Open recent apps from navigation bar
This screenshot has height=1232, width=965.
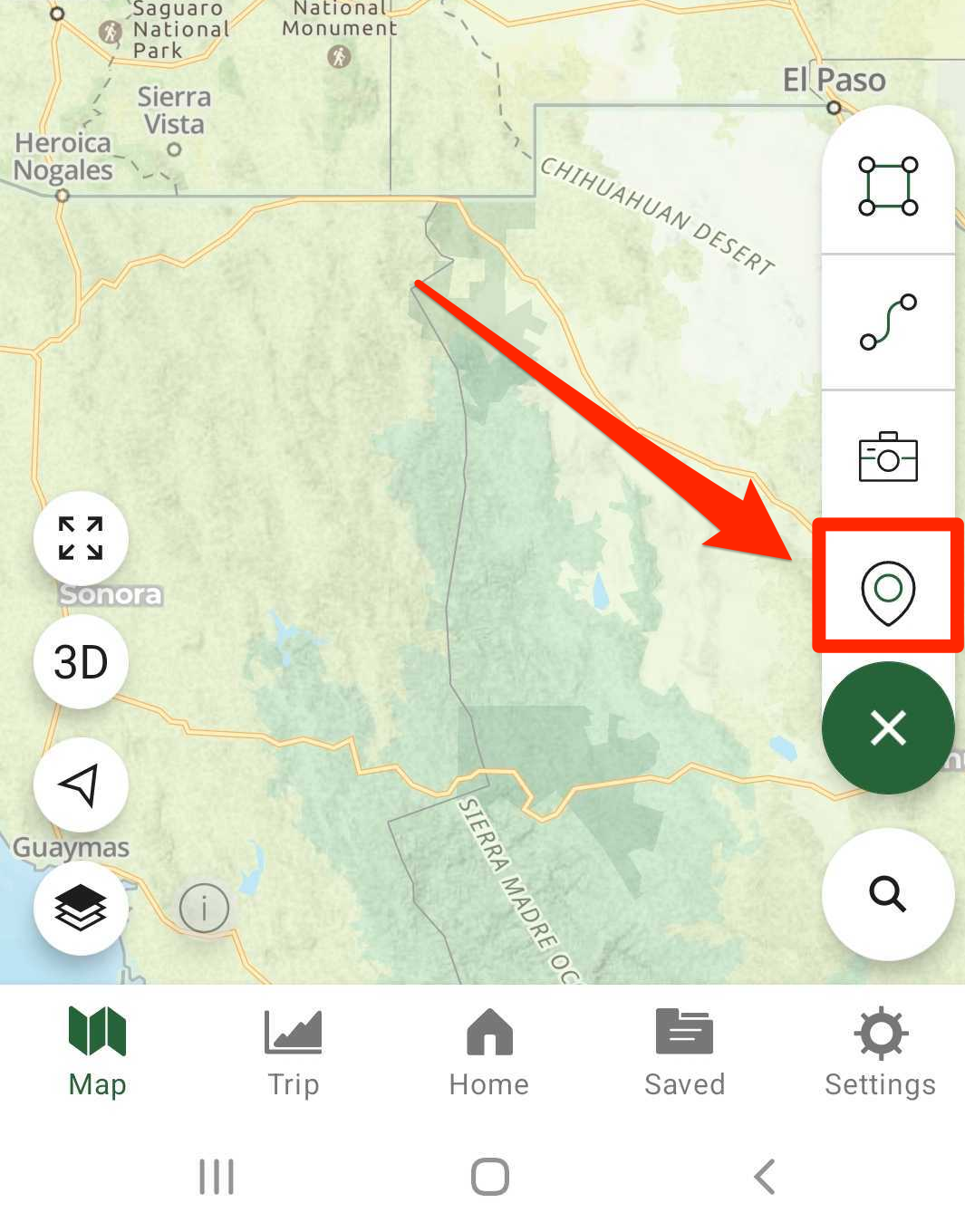coord(217,1177)
